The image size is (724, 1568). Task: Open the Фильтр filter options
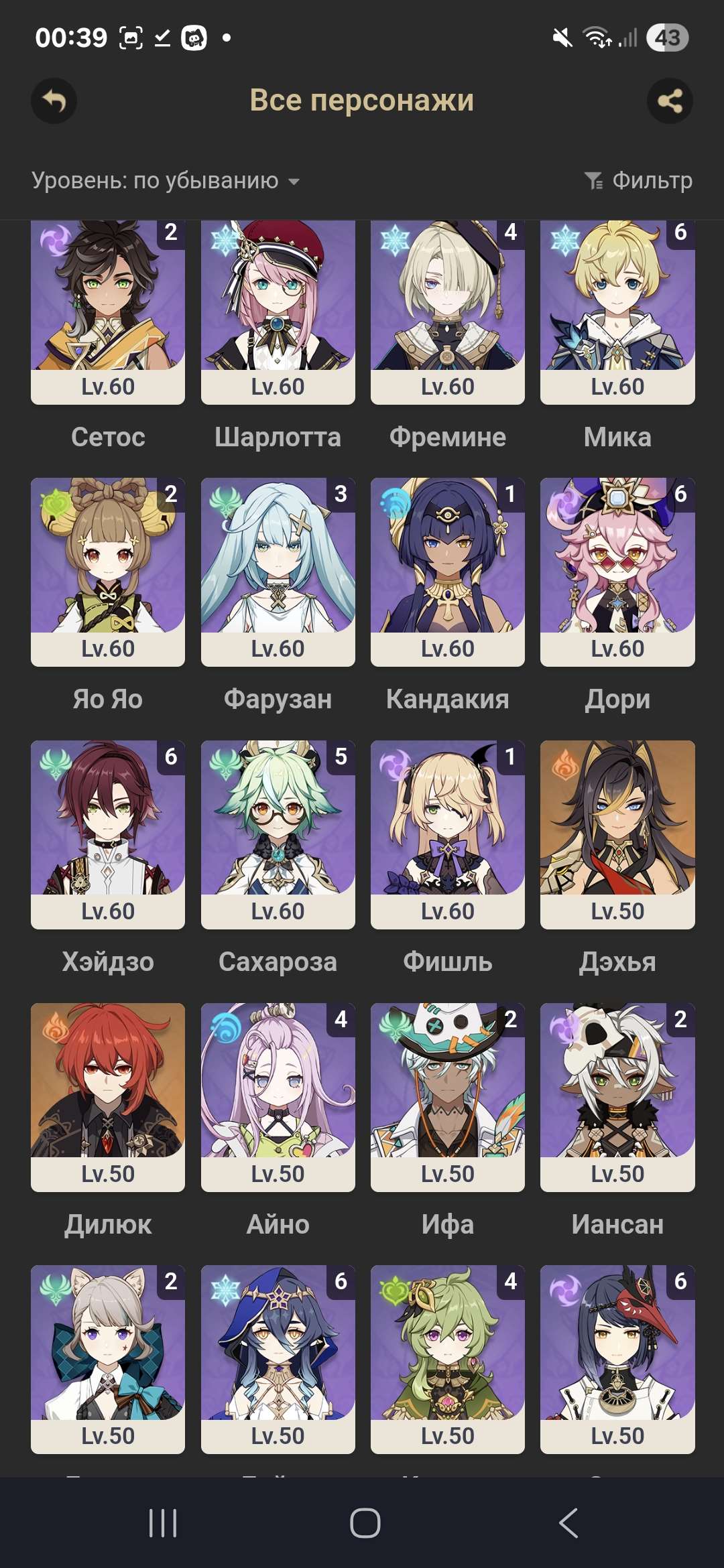[x=639, y=180]
